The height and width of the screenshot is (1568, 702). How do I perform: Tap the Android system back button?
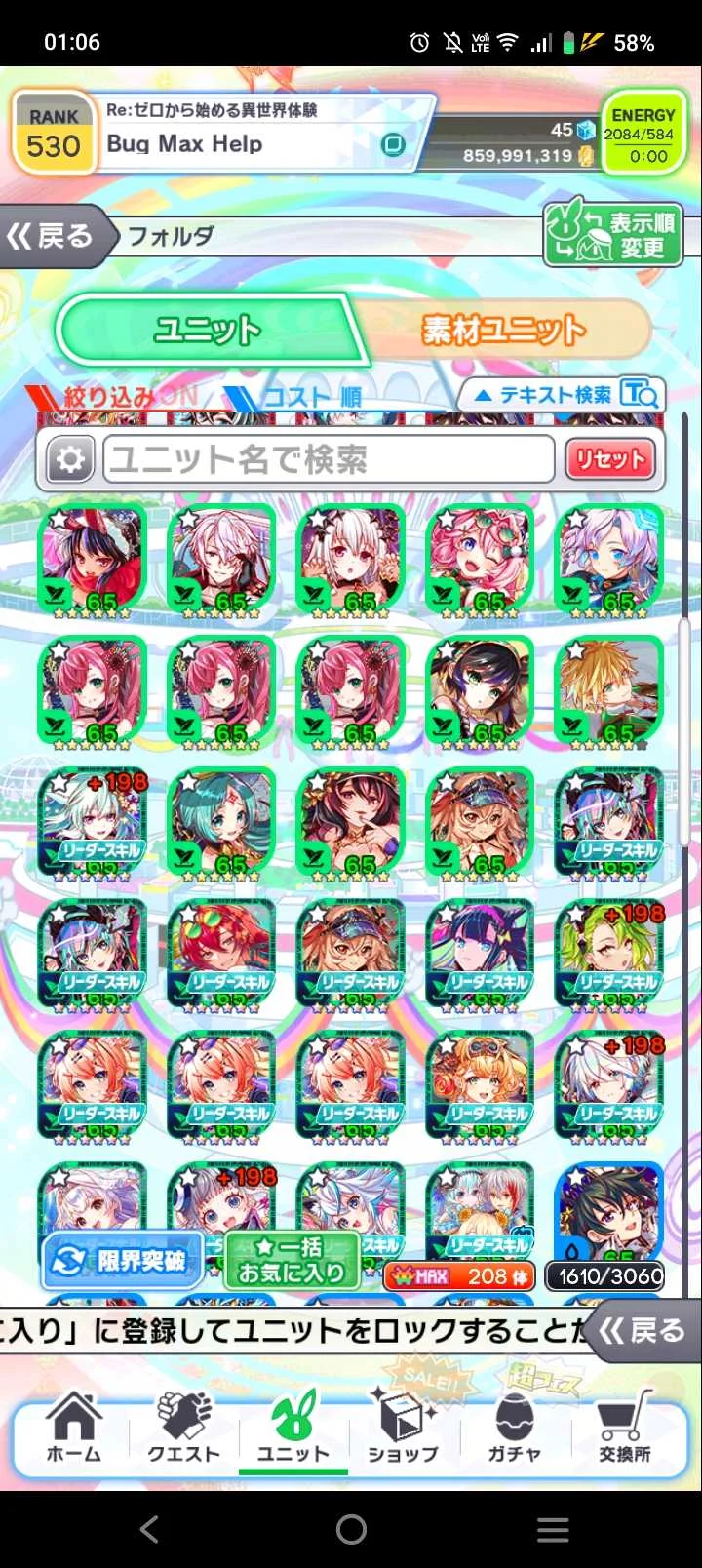click(149, 1529)
